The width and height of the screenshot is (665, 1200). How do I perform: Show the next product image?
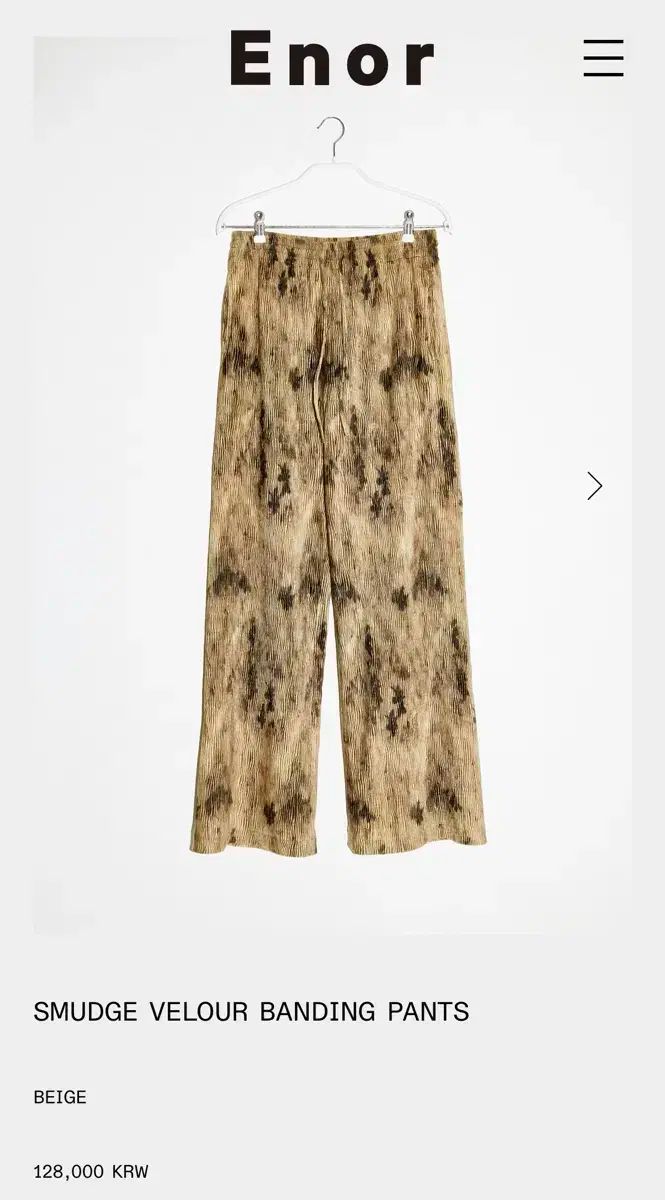594,486
